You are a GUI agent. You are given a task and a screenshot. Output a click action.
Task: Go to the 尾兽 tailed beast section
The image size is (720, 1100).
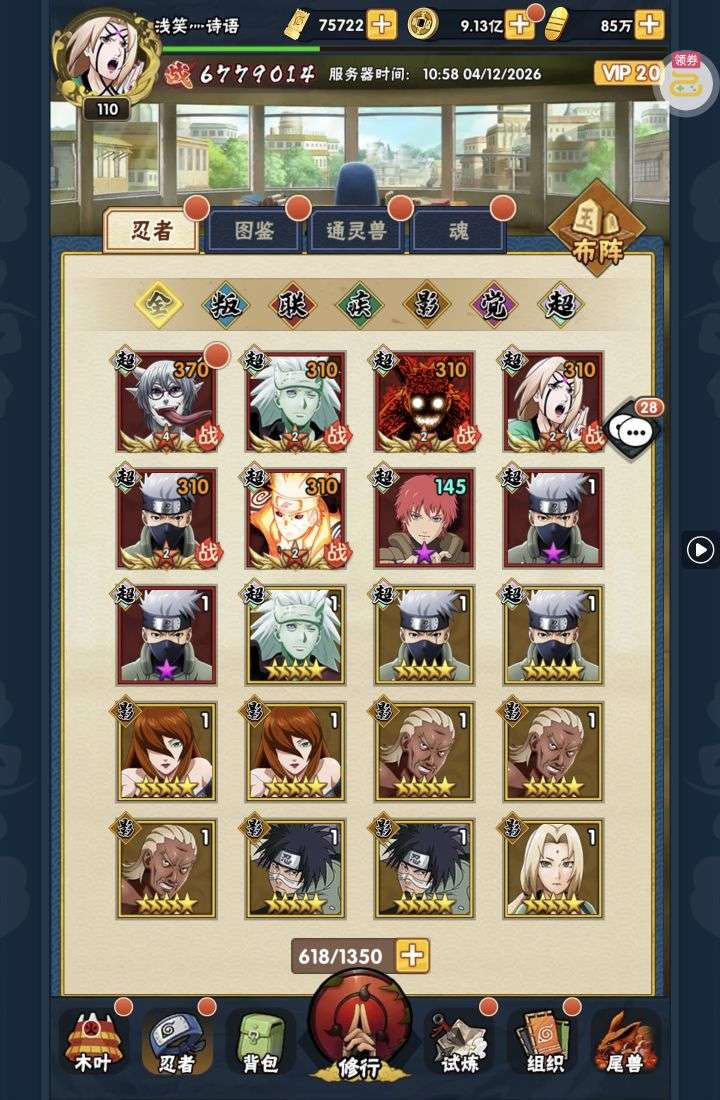pyautogui.click(x=625, y=1042)
